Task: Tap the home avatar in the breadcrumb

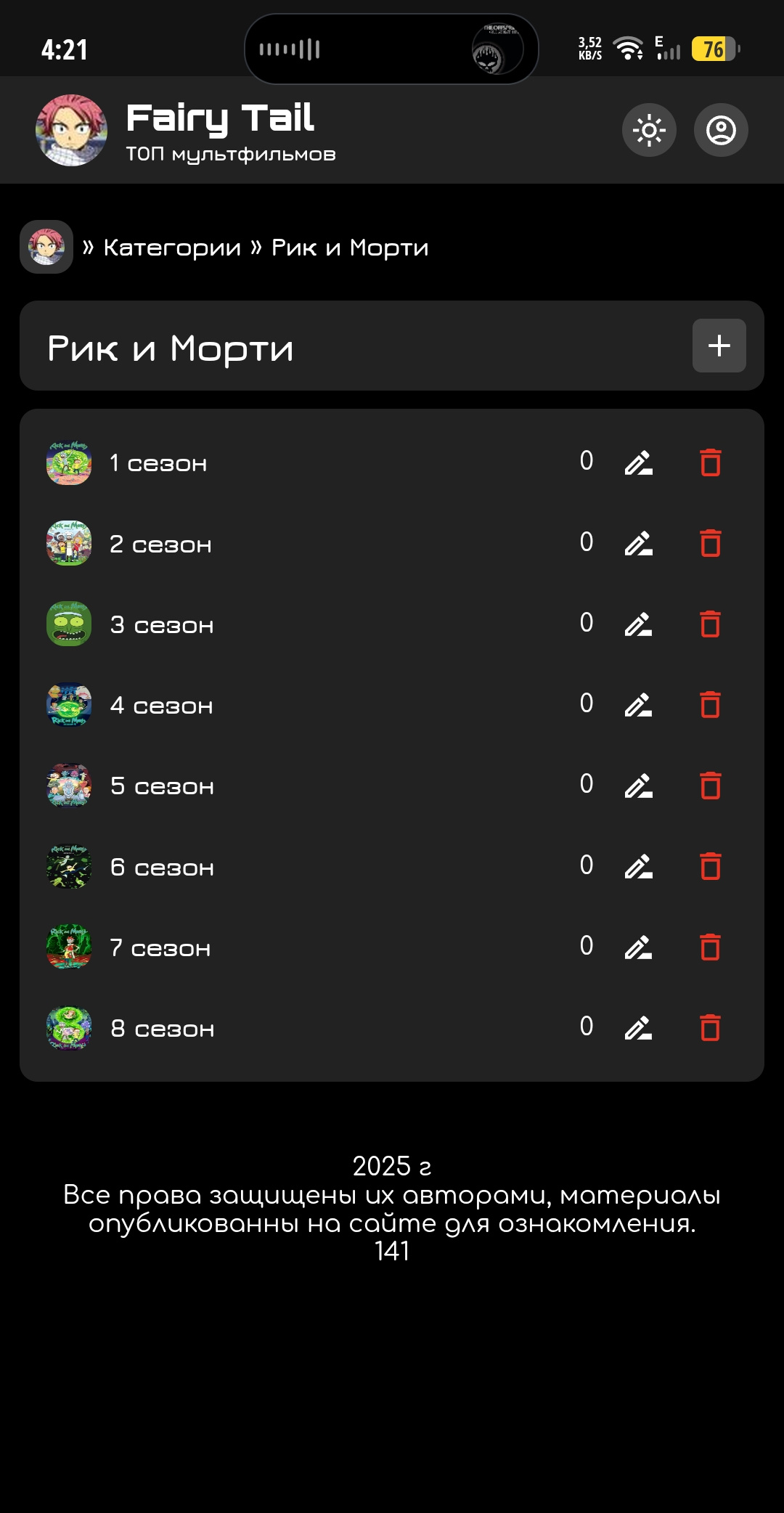Action: (x=46, y=247)
